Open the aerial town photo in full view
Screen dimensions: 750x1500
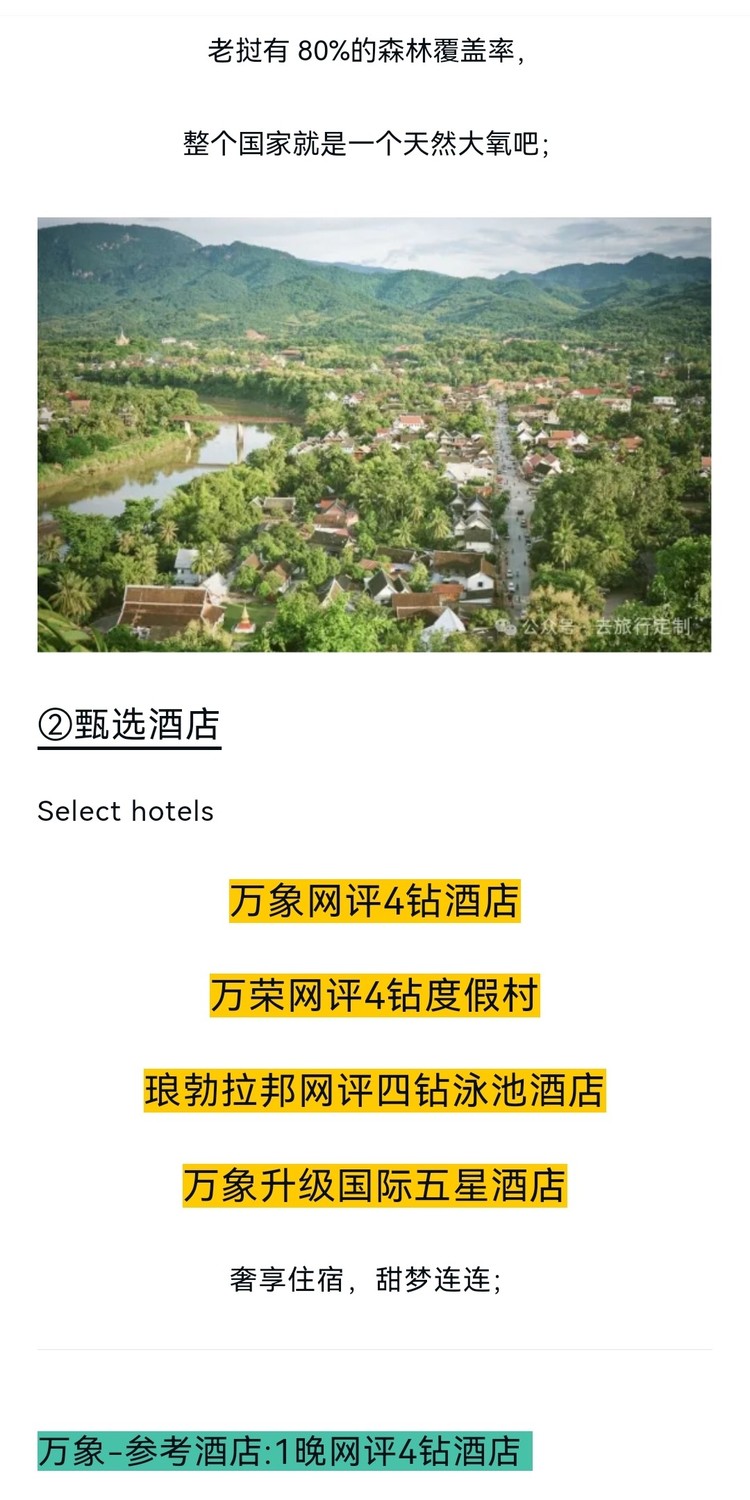[374, 434]
